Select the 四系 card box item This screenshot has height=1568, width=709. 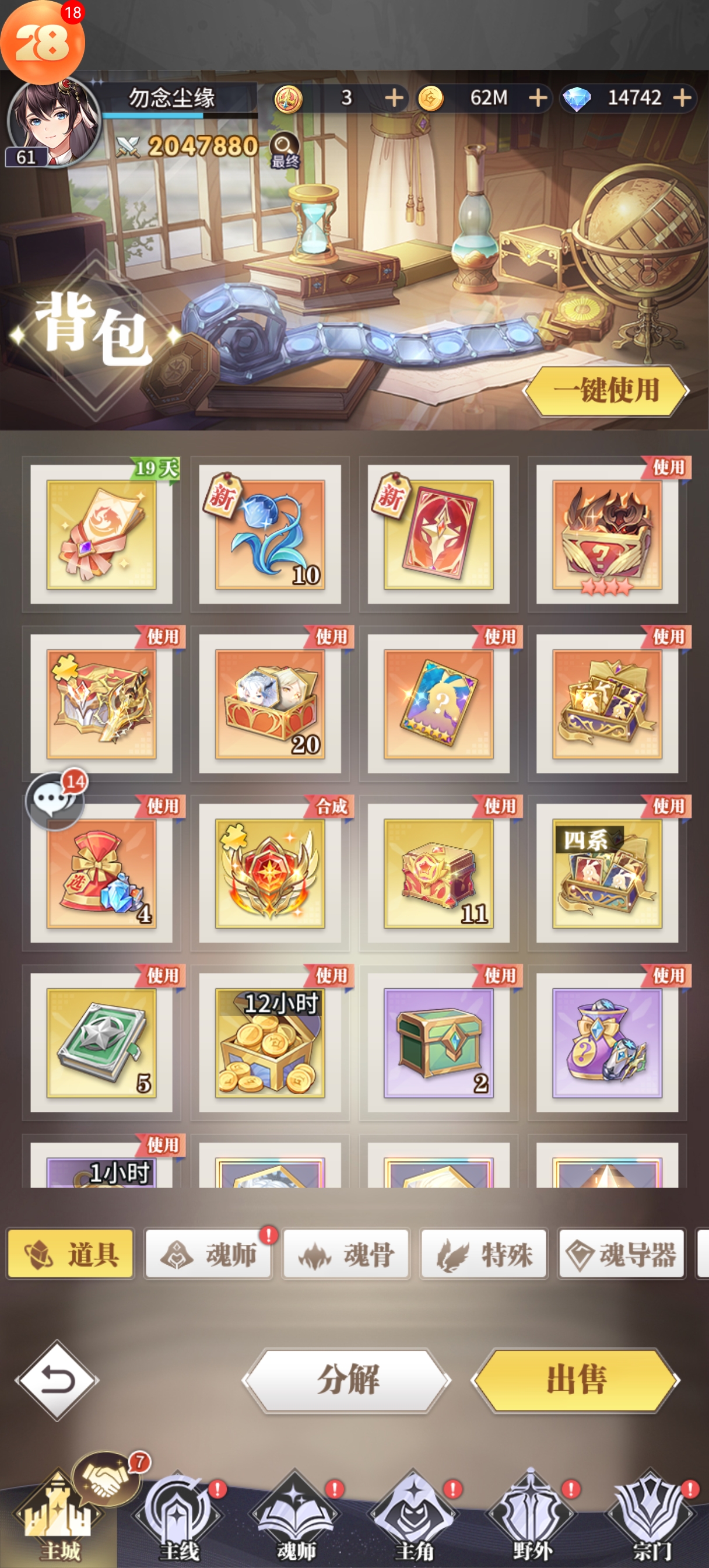(x=607, y=873)
